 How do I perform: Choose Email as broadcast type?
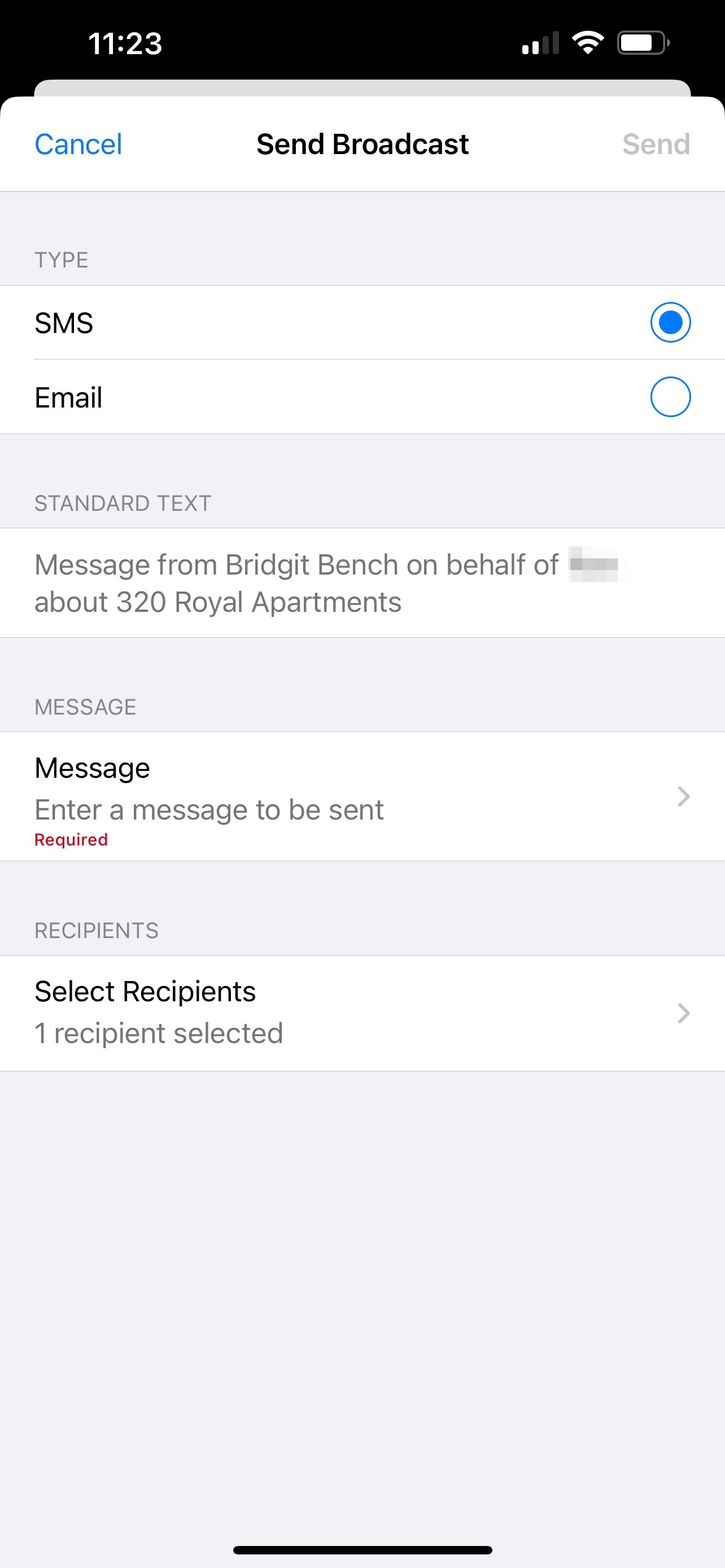362,397
